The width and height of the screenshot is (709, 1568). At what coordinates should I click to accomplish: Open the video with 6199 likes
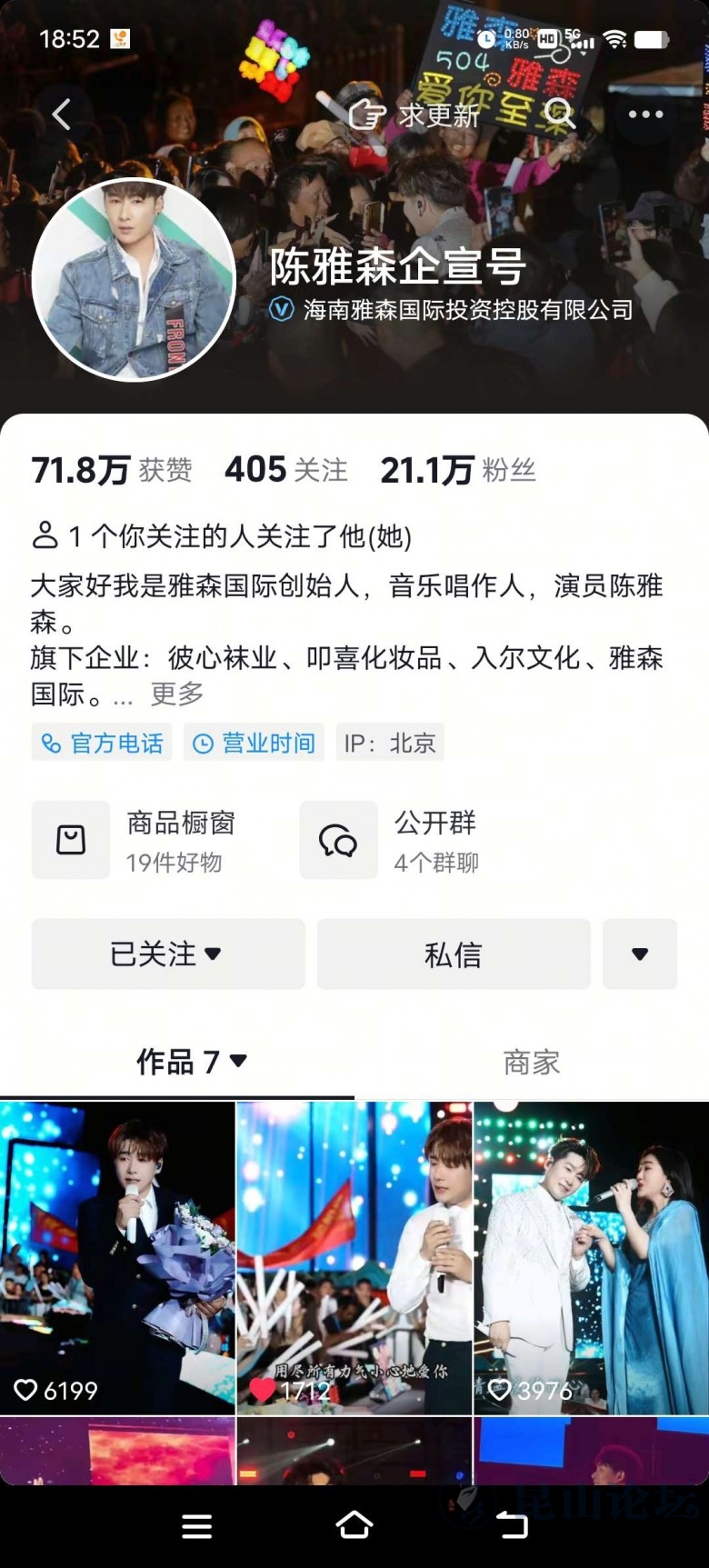click(117, 1257)
